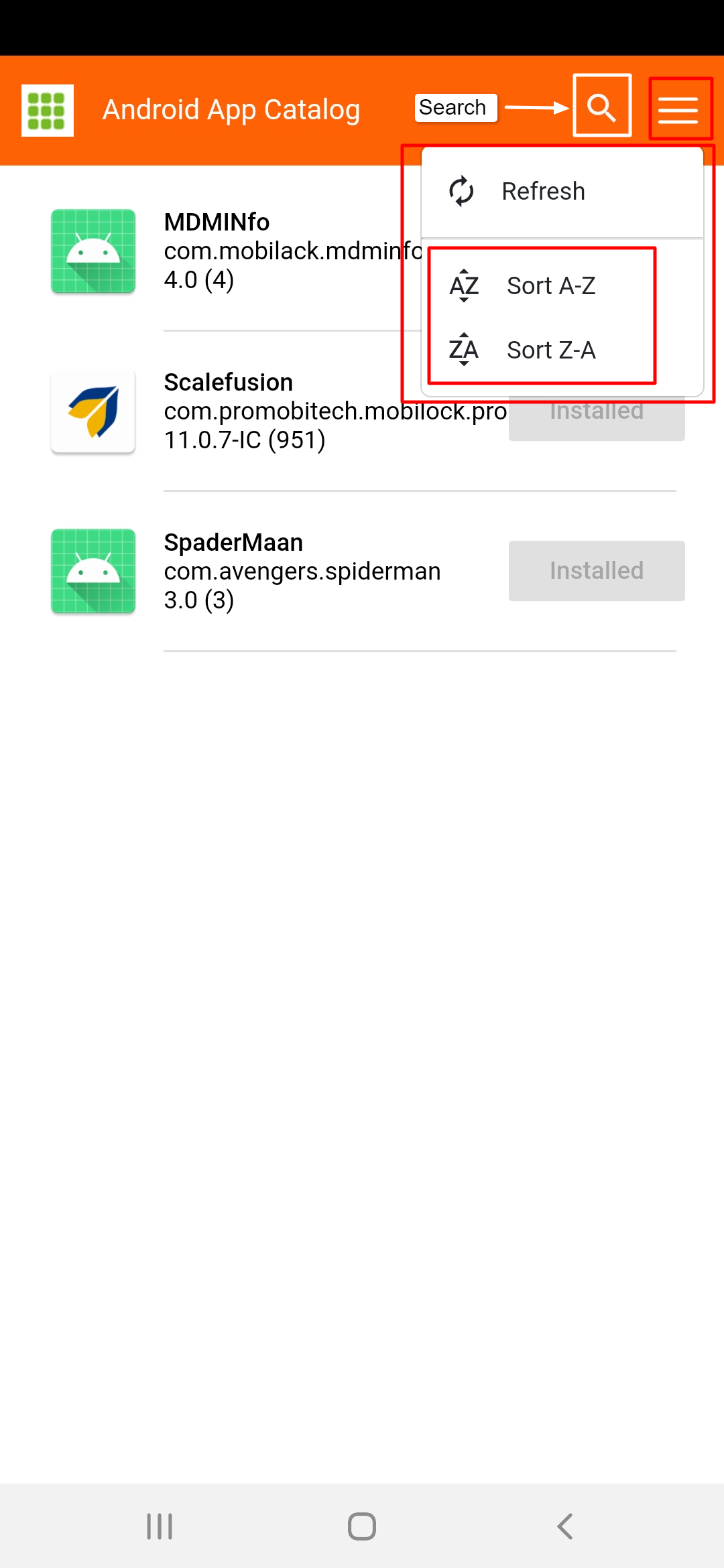Choose Sort Z-A option
724x1568 pixels.
542,350
